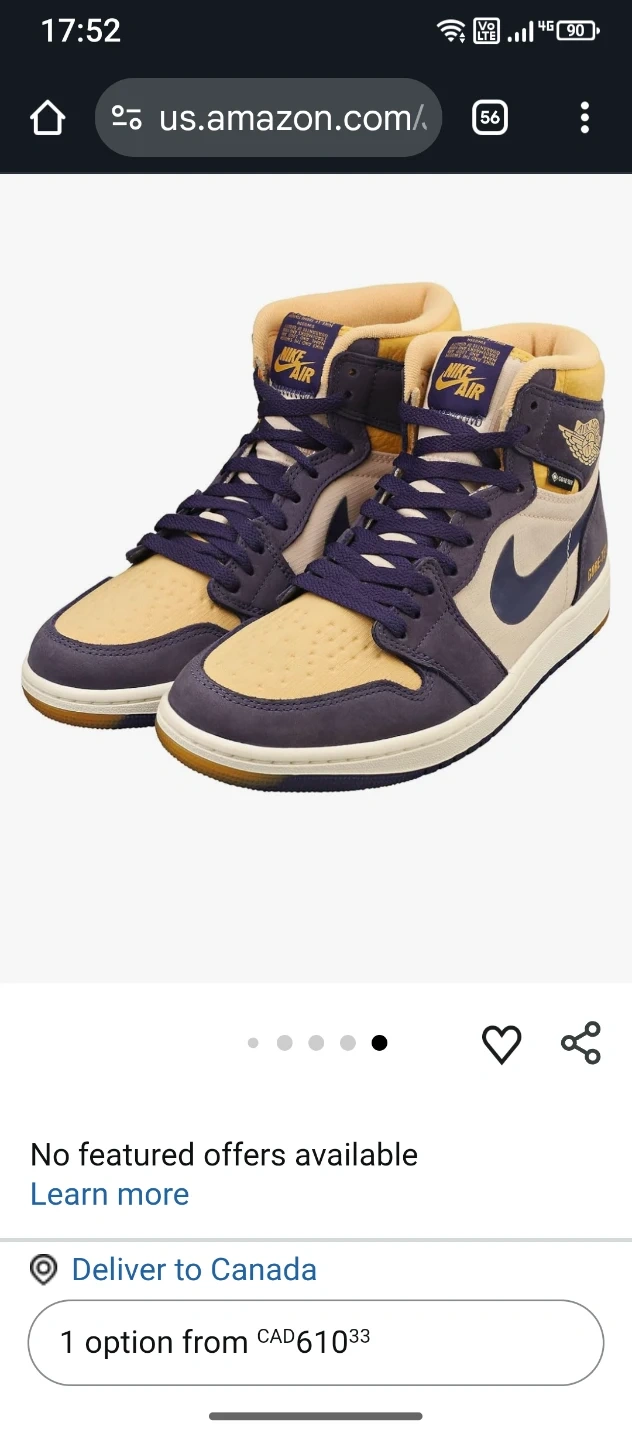Share this product
Screen dimensions: 632x1440
coord(581,1043)
